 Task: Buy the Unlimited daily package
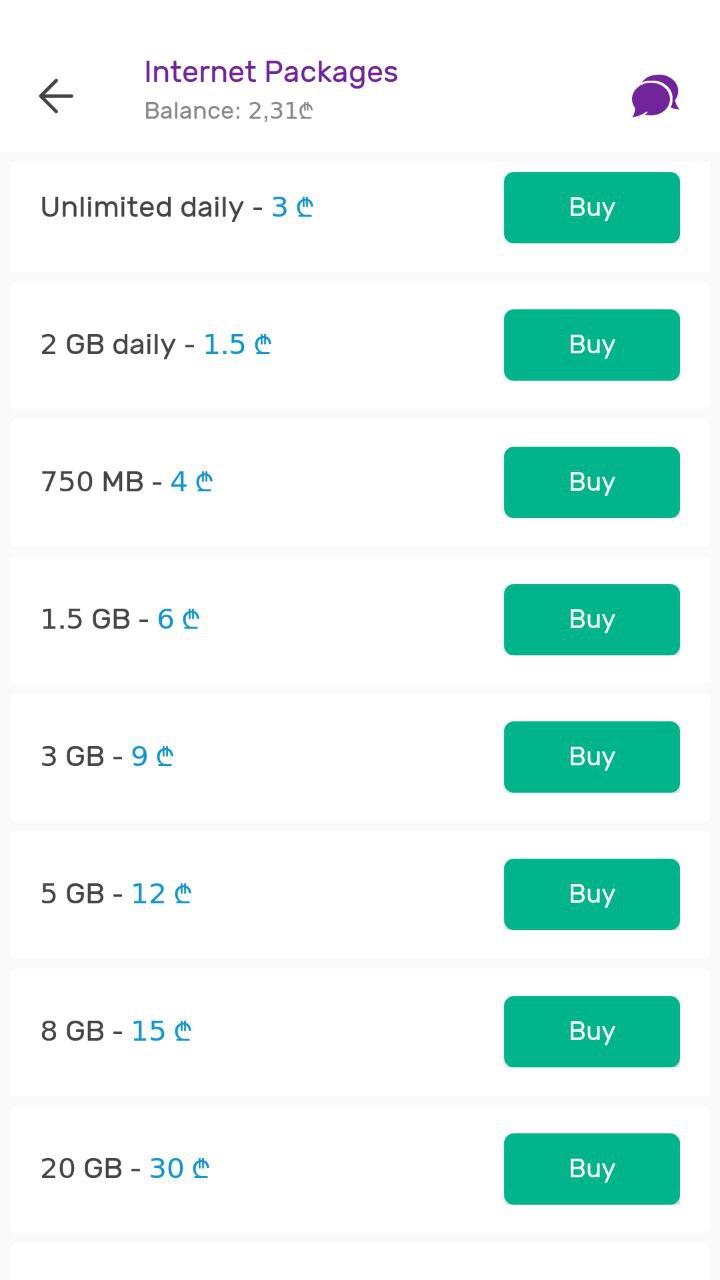[x=592, y=207]
